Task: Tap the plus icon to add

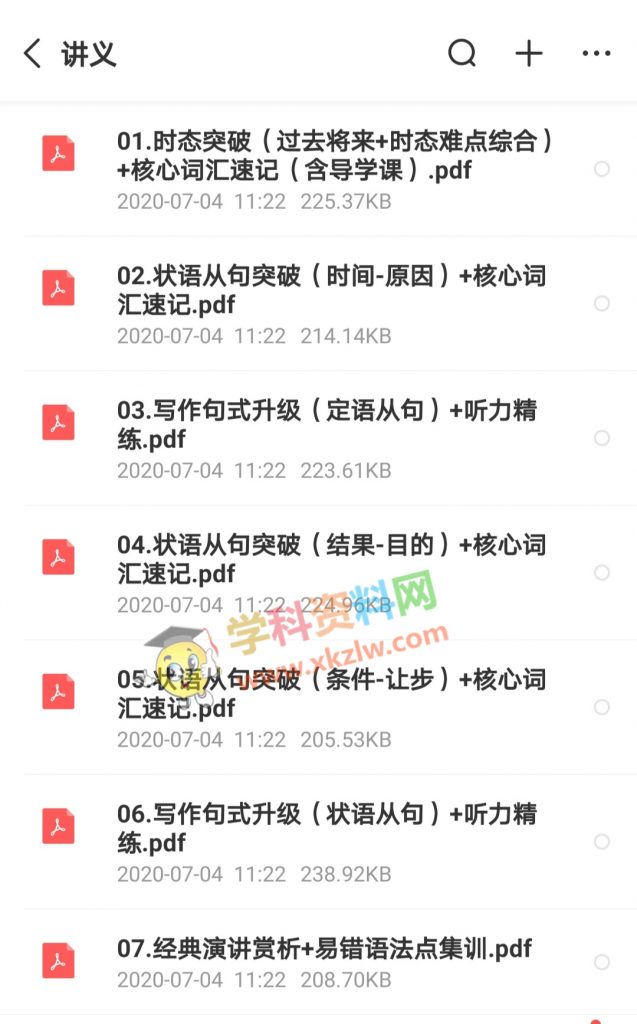Action: [x=529, y=53]
